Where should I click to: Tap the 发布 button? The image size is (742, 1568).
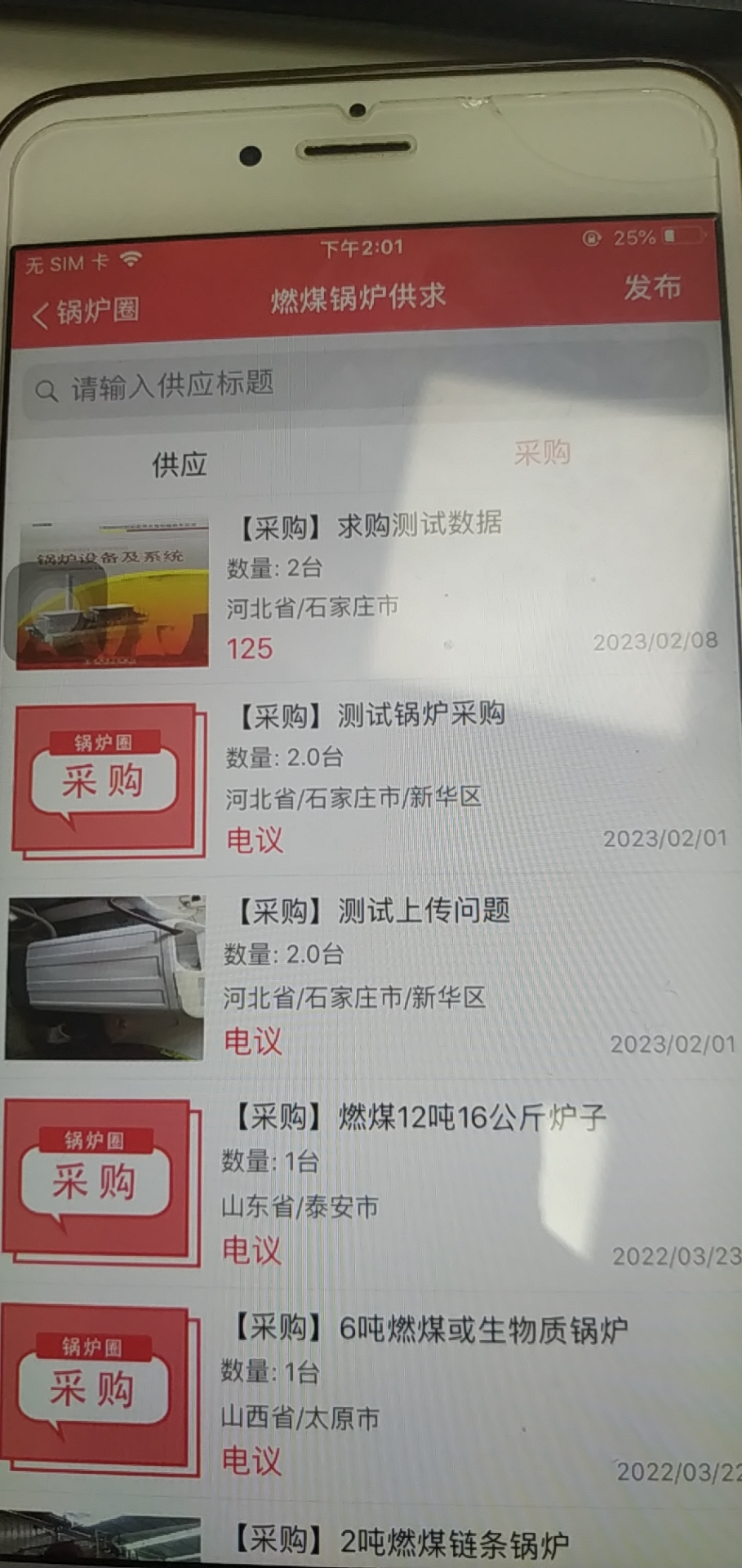coord(651,287)
